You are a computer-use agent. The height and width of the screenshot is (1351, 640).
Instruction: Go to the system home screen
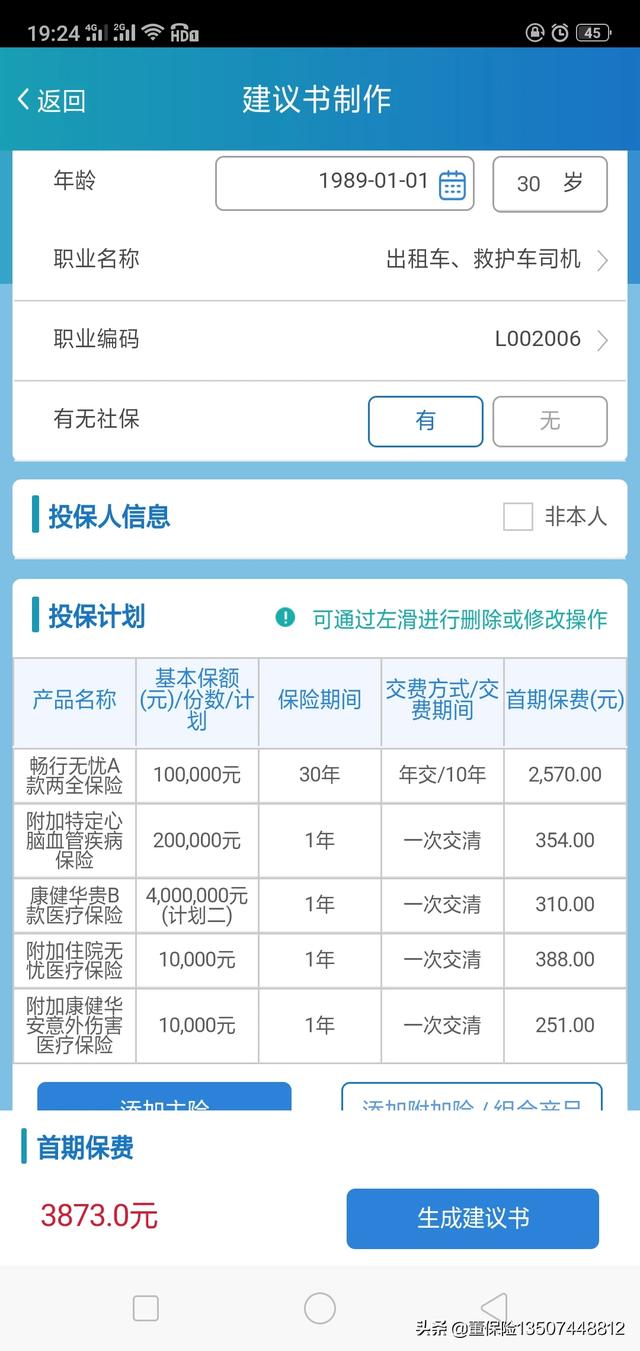pyautogui.click(x=319, y=1307)
